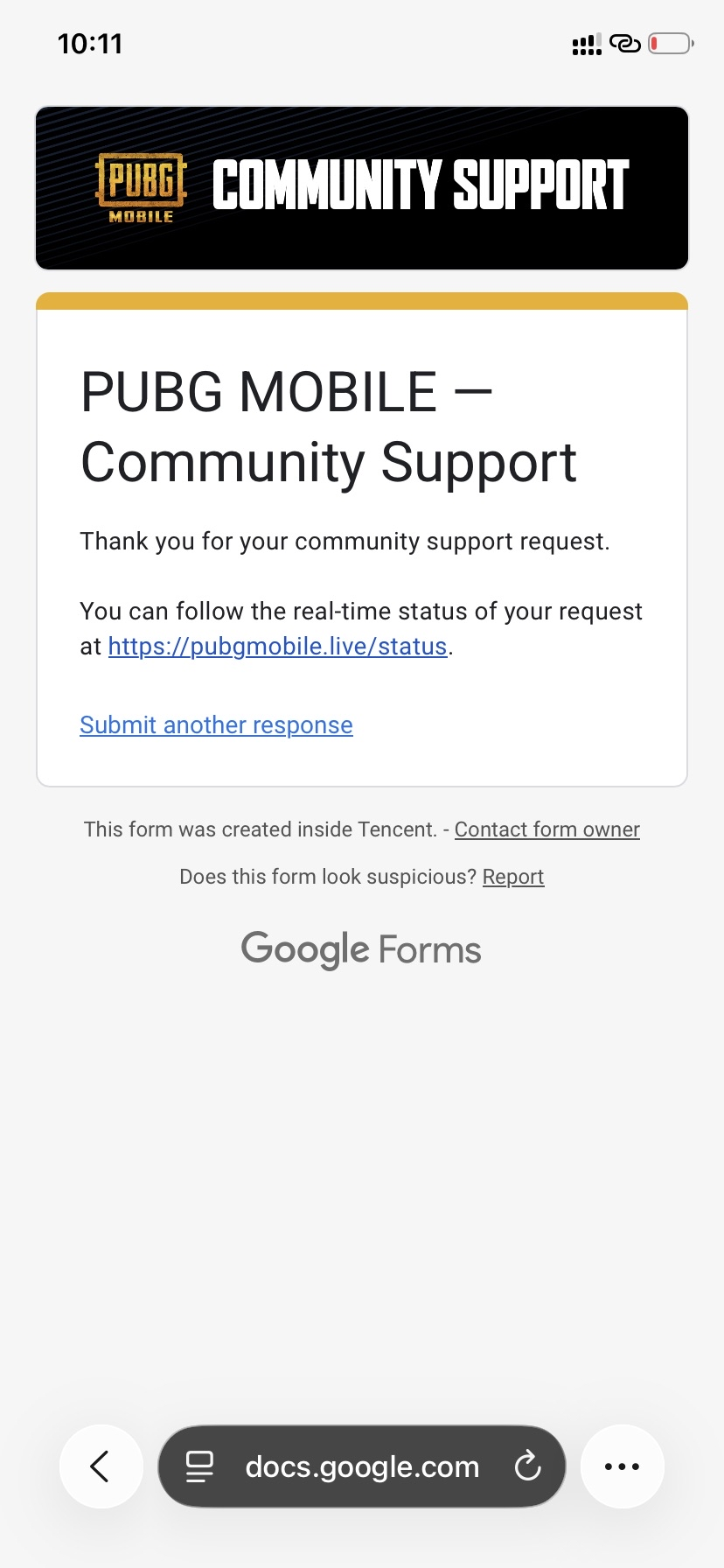The width and height of the screenshot is (724, 1568).
Task: Edit the docs.google.com address bar
Action: coord(362,1466)
